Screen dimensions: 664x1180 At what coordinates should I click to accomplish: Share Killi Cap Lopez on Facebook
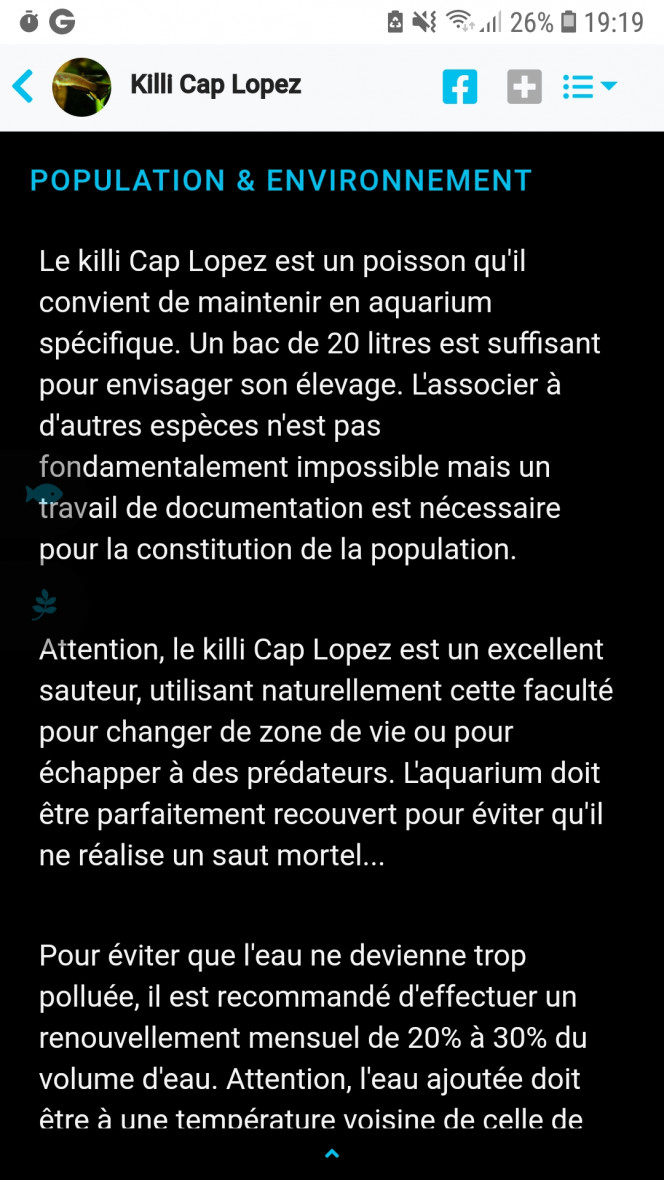[460, 87]
